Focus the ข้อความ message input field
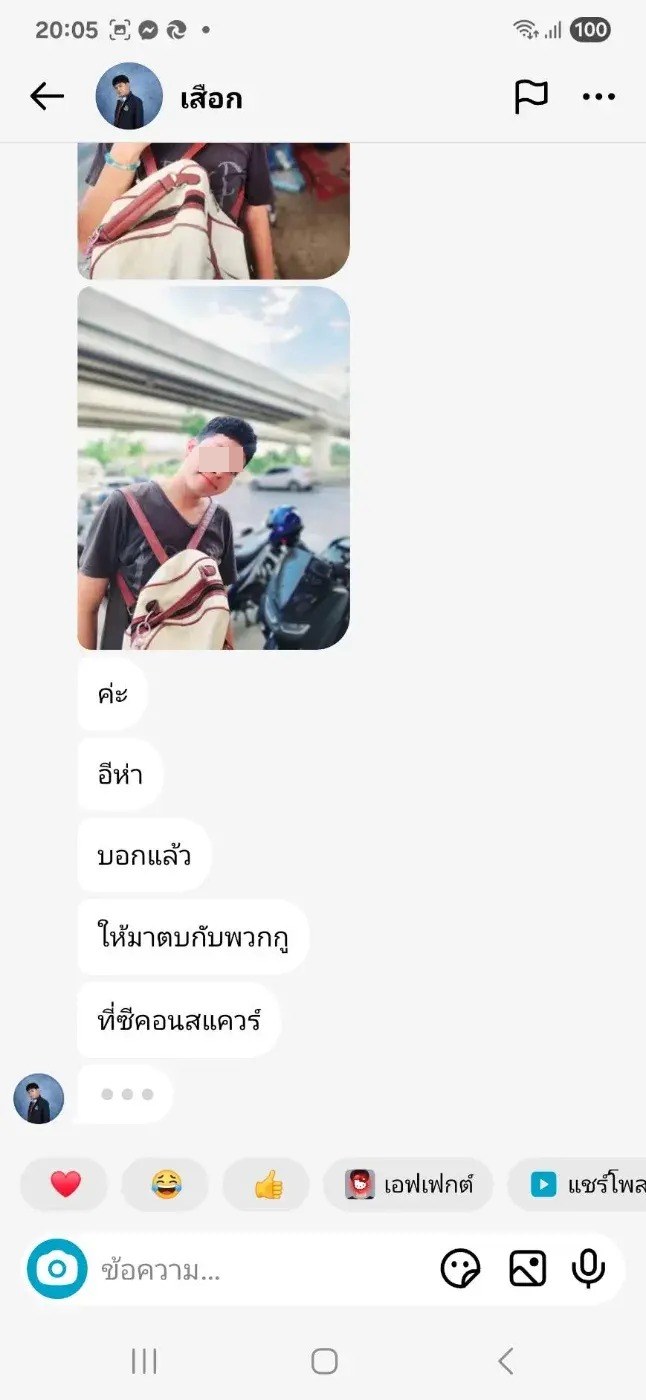This screenshot has width=646, height=1400. coord(260,1270)
